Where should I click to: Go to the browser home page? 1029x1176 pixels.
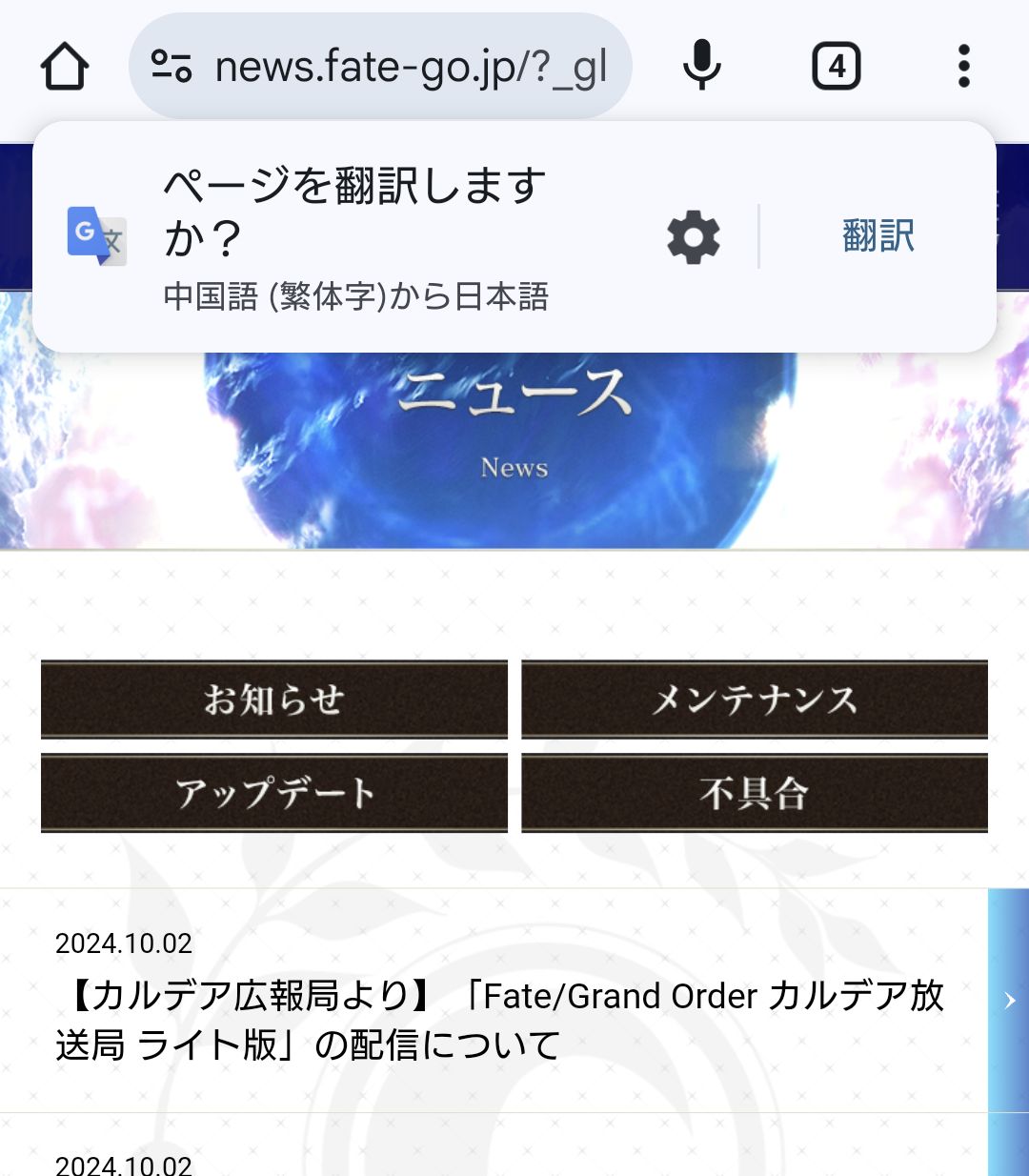[x=65, y=67]
